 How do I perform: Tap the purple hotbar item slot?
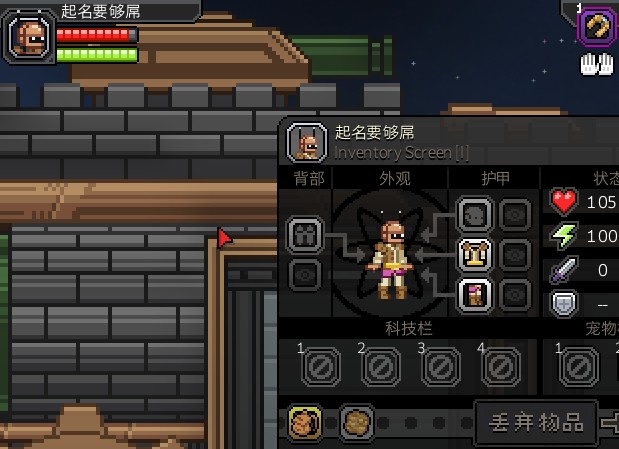pos(597,26)
